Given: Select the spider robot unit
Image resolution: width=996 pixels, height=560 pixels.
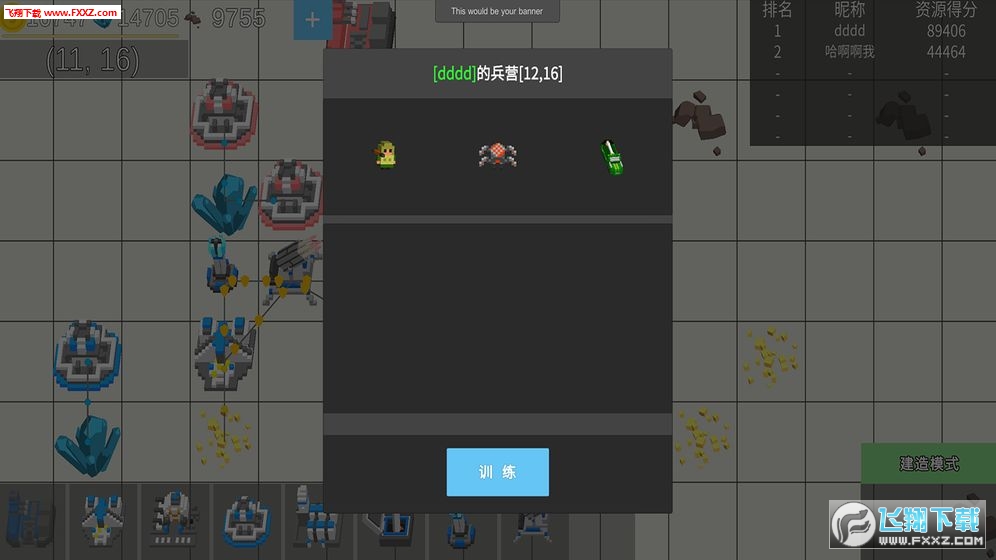Looking at the screenshot, I should click(x=497, y=155).
